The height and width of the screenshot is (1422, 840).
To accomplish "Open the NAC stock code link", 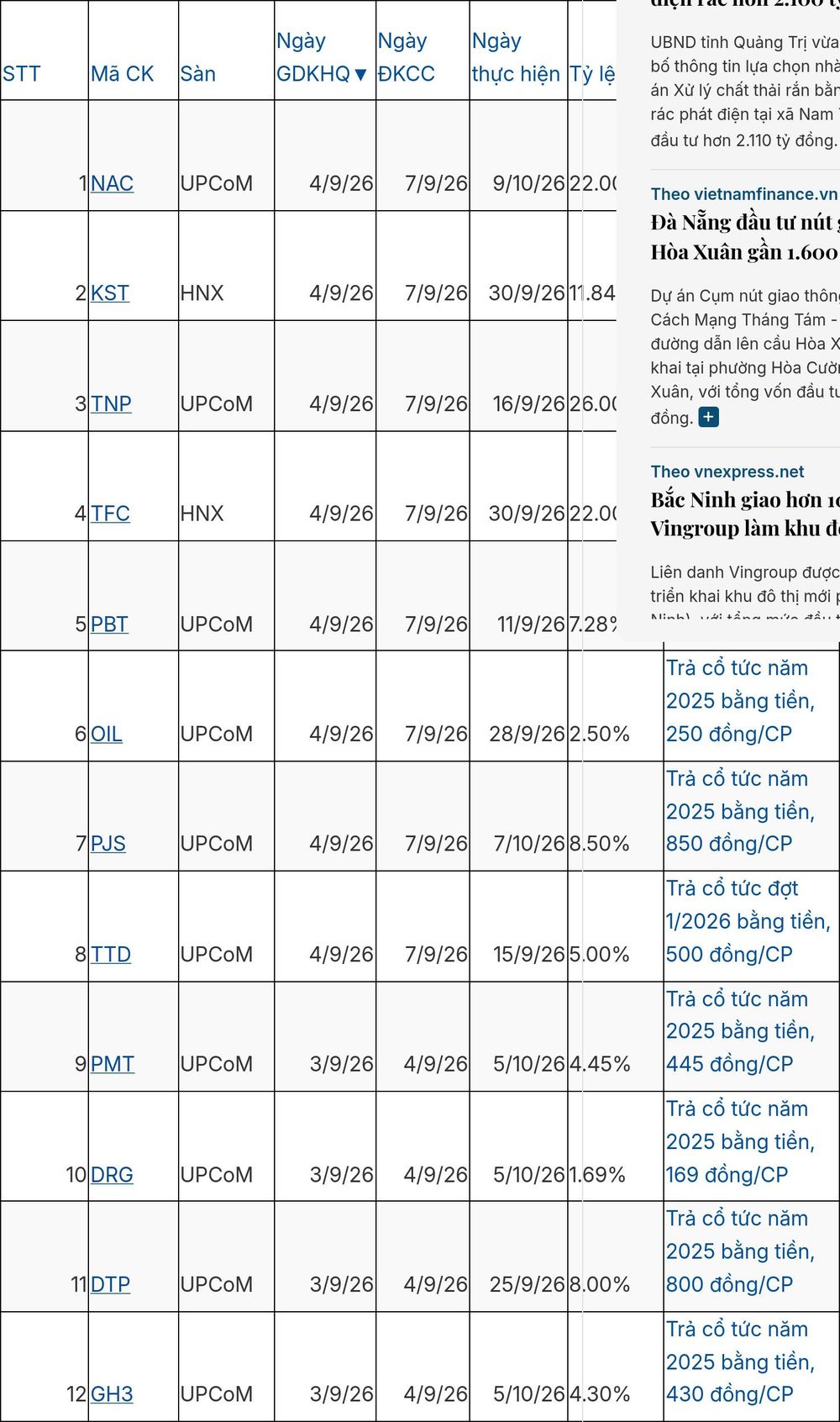I will (x=112, y=183).
